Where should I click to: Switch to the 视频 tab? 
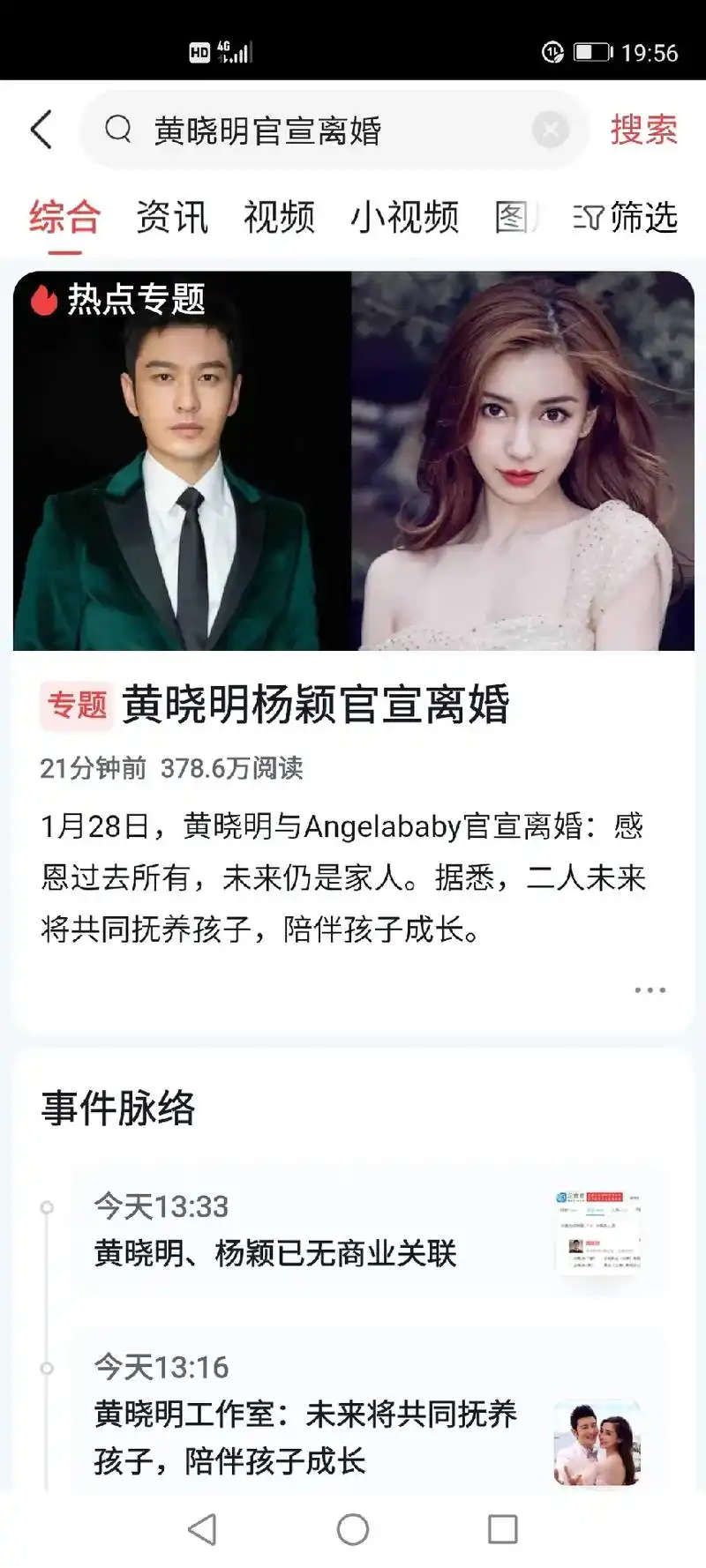[x=279, y=216]
